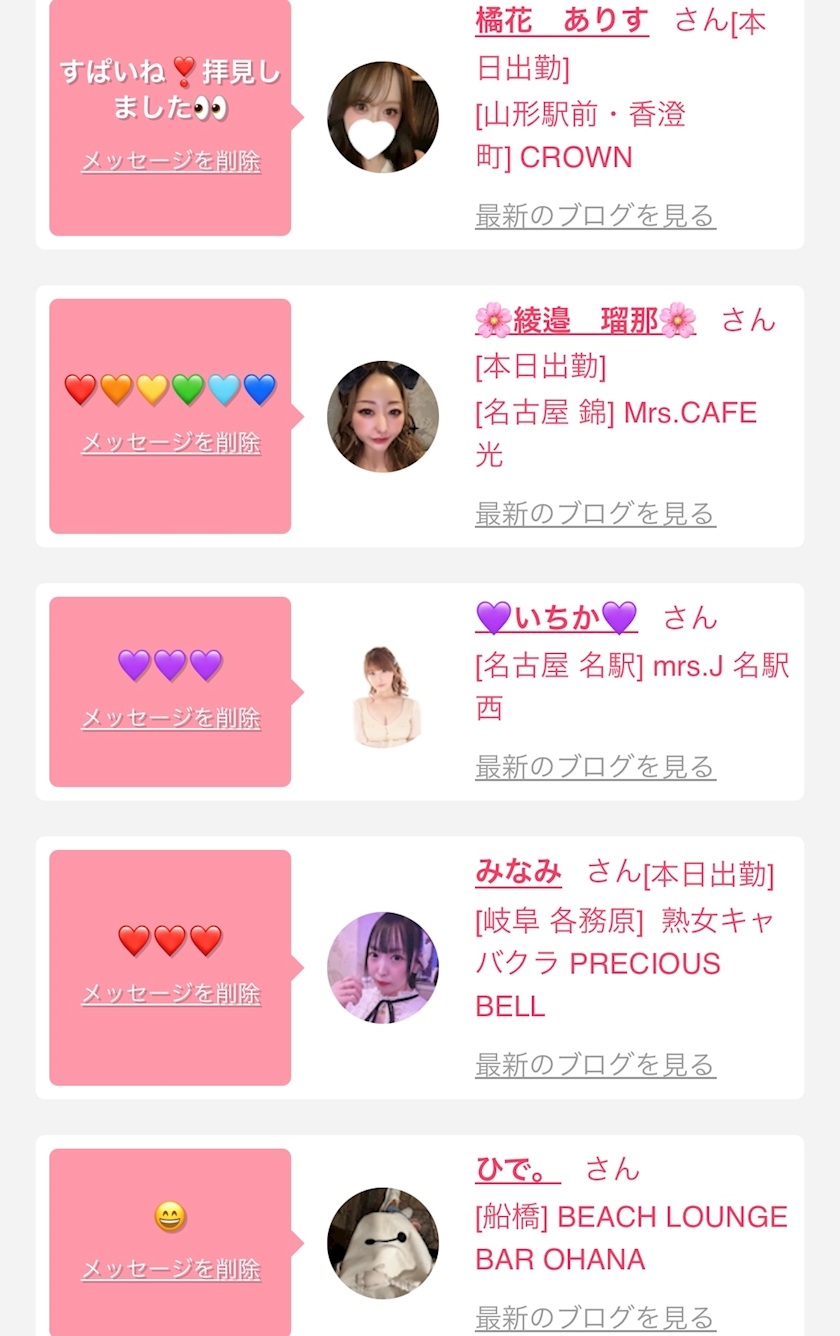Screen dimensions: 840x1336
Task: View latest blog of いちか
Action: pyautogui.click(x=595, y=767)
